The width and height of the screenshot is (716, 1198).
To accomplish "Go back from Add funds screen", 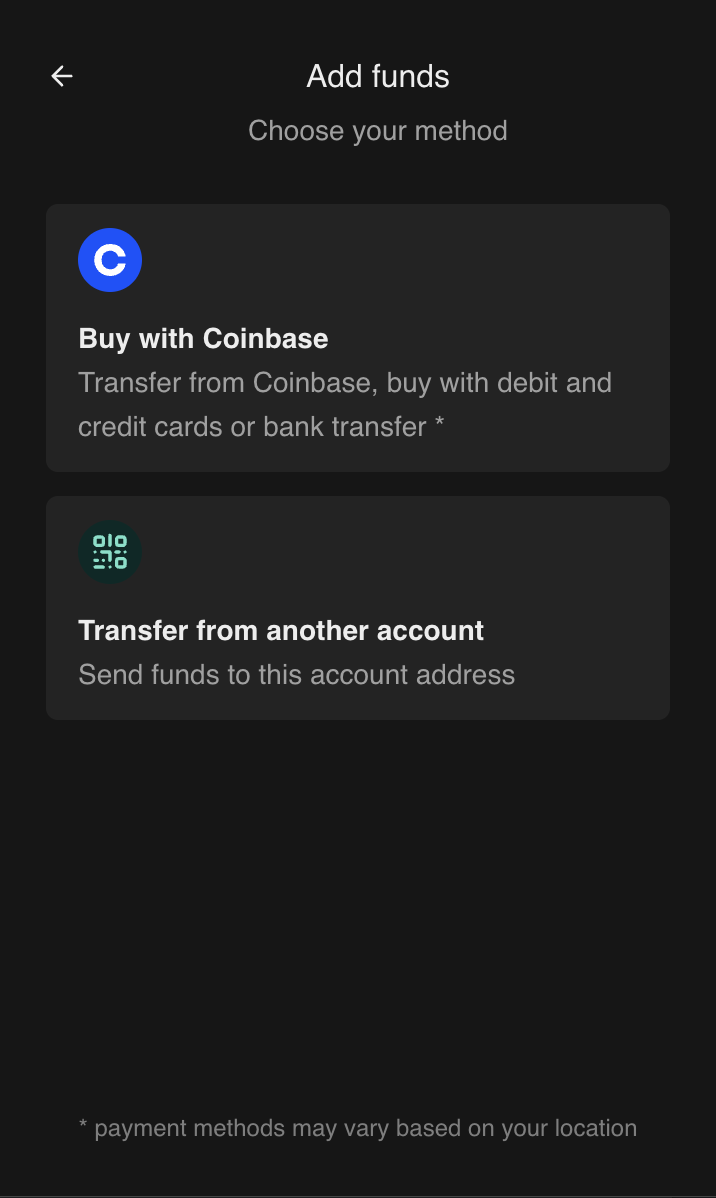I will pos(62,76).
